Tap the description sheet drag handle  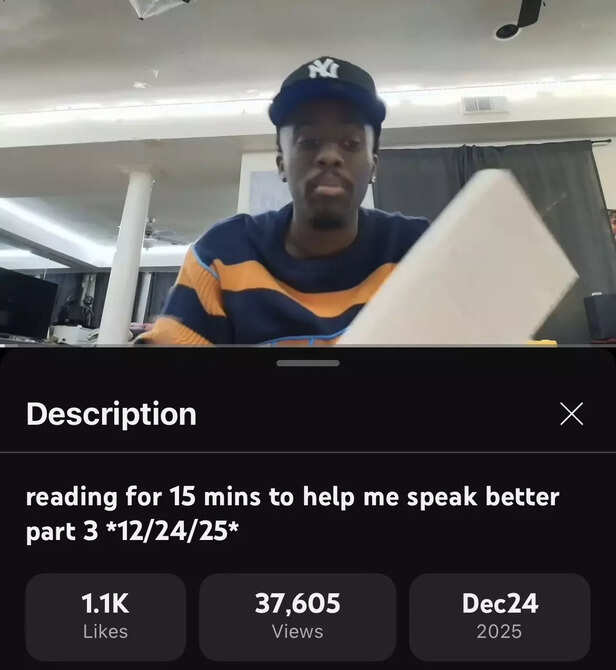[308, 363]
